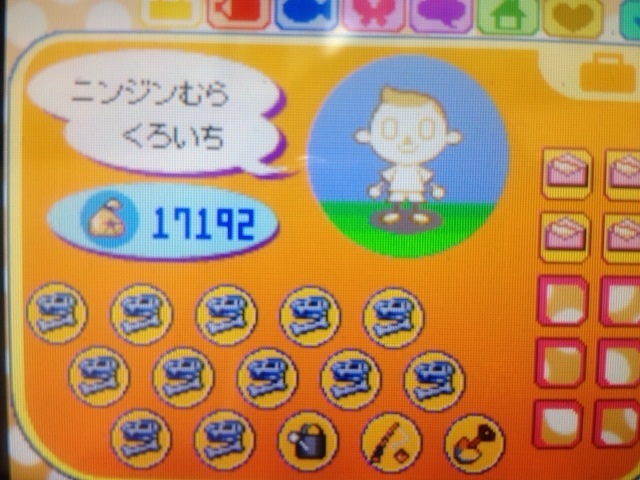The width and height of the screenshot is (640, 480).
Task: Pick the shovel from the inventory
Action: click(474, 441)
